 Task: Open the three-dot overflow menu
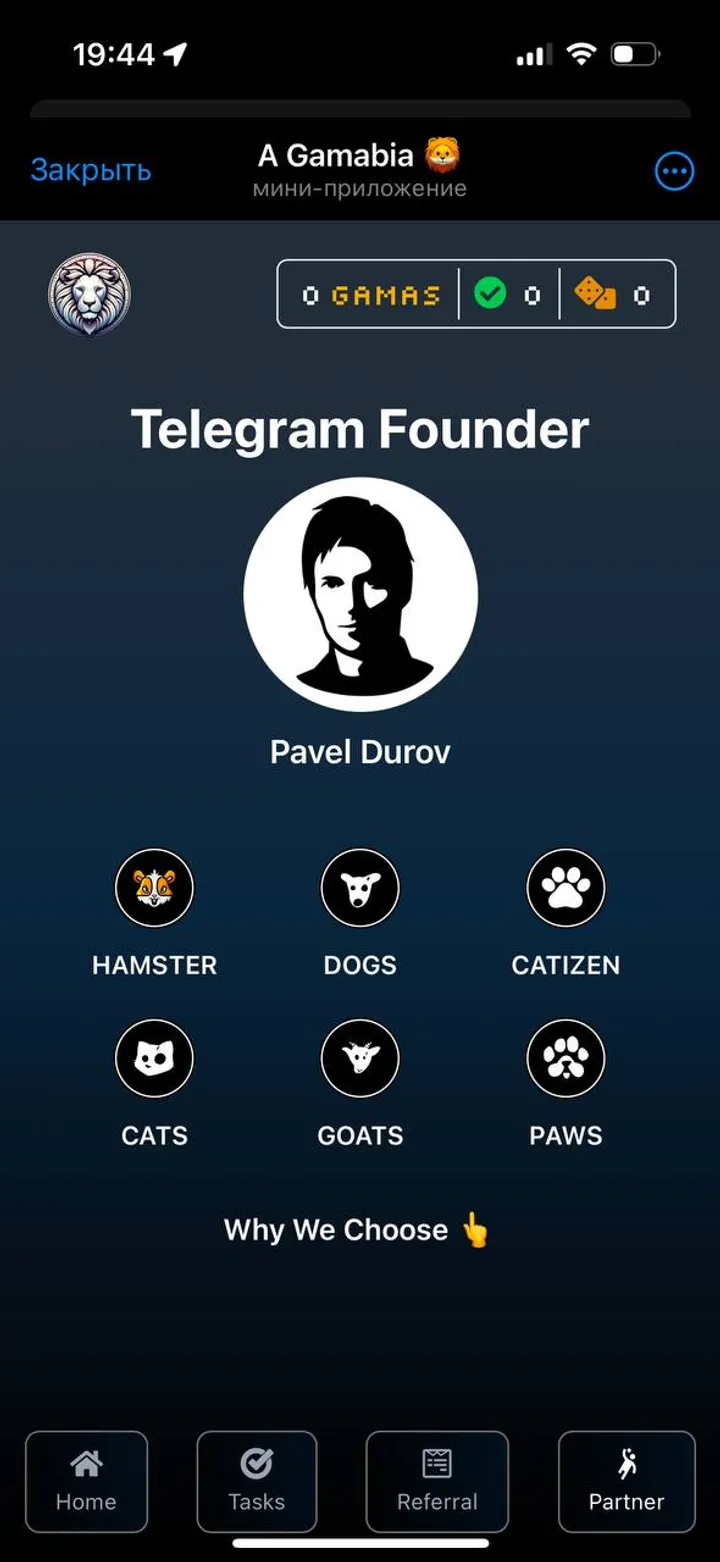674,171
